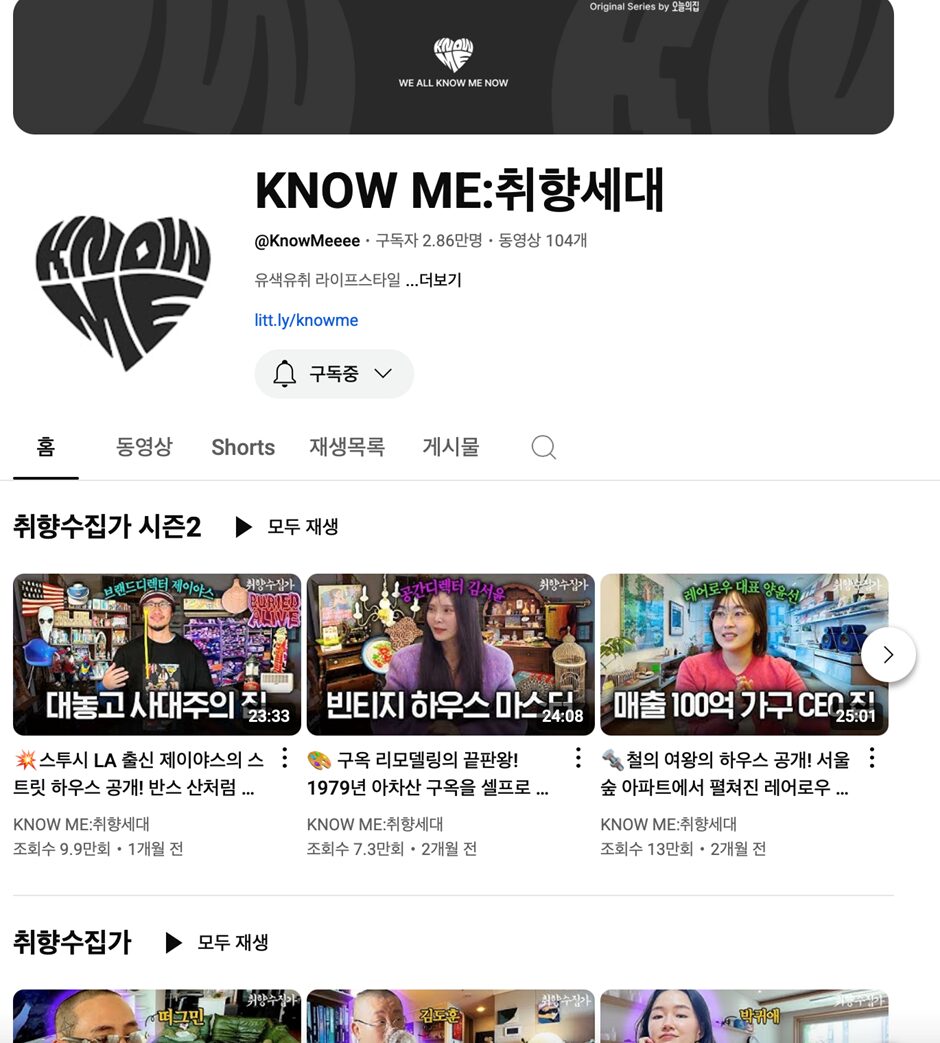Select the 홈 tab
This screenshot has height=1043, width=940.
46,447
